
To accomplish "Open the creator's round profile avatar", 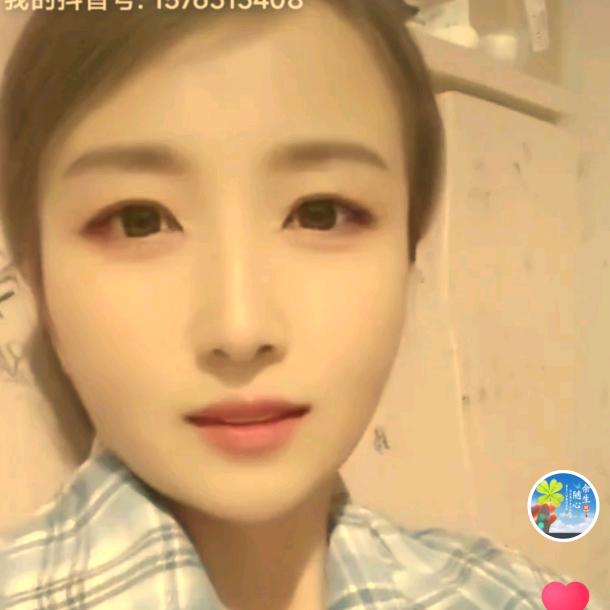I will point(563,506).
